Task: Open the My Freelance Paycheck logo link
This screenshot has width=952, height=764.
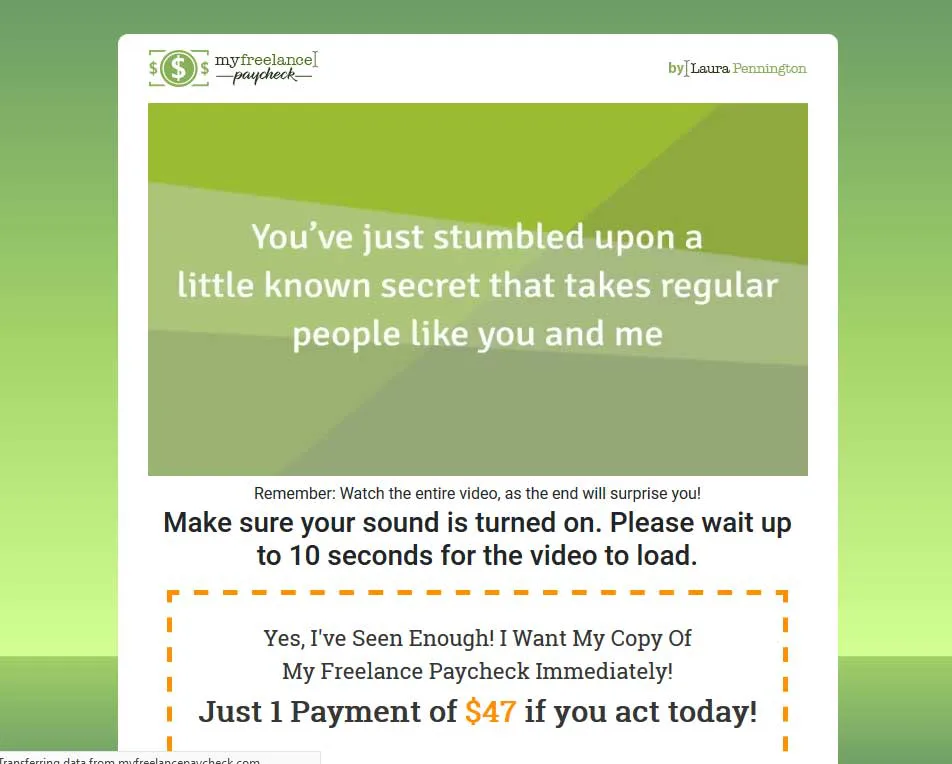Action: tap(233, 68)
